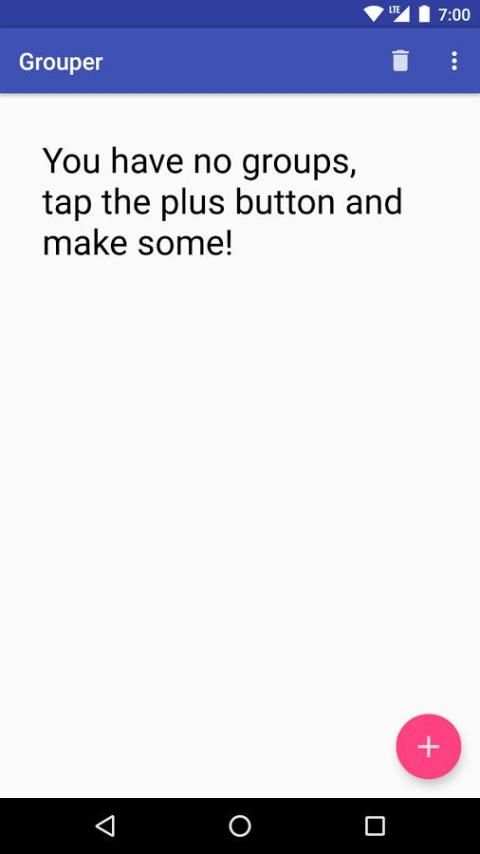Open the recent apps view
Screen dimensions: 480x854
pyautogui.click(x=375, y=826)
